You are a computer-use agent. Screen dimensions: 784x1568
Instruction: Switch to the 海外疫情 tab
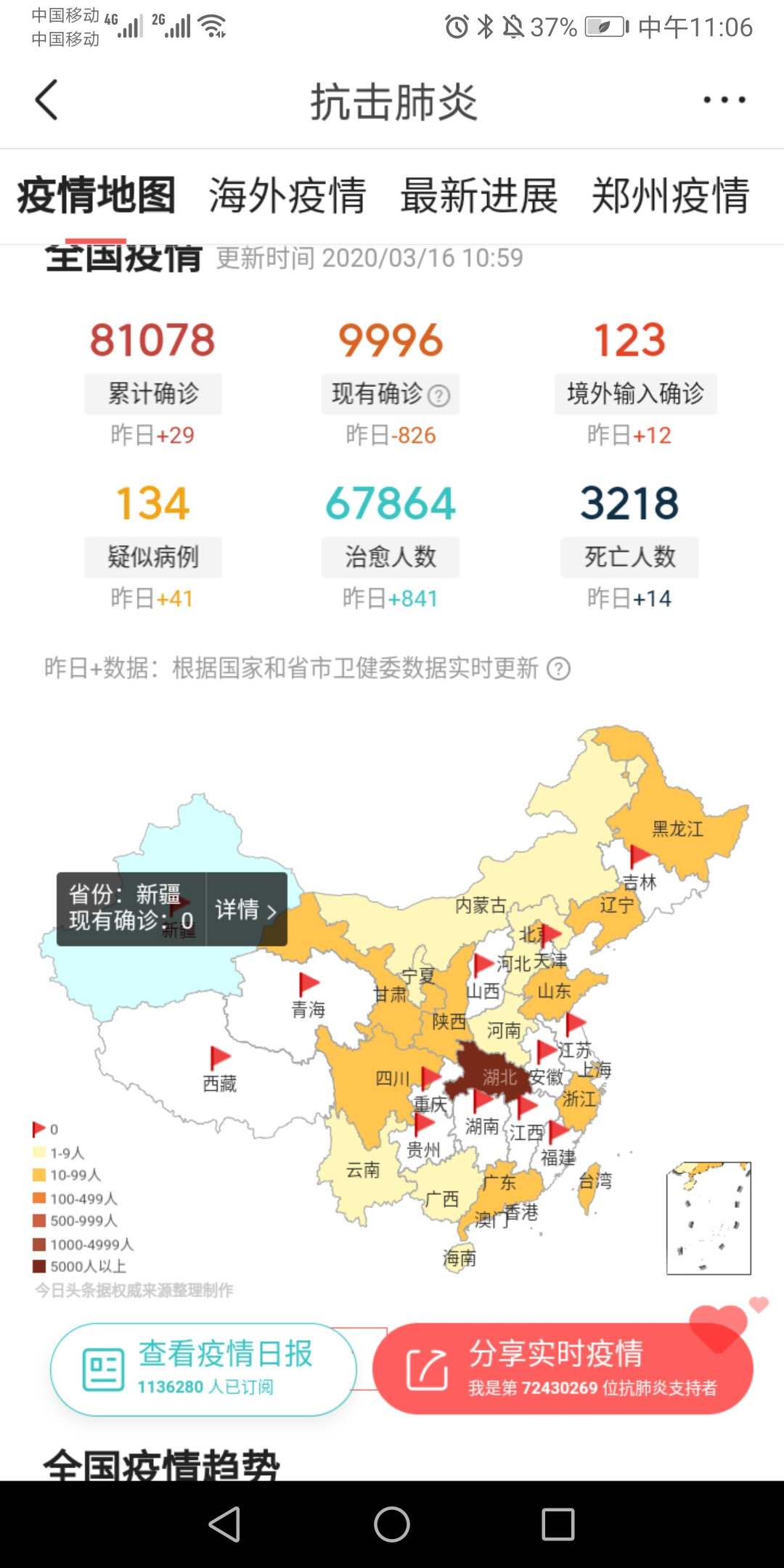click(287, 195)
